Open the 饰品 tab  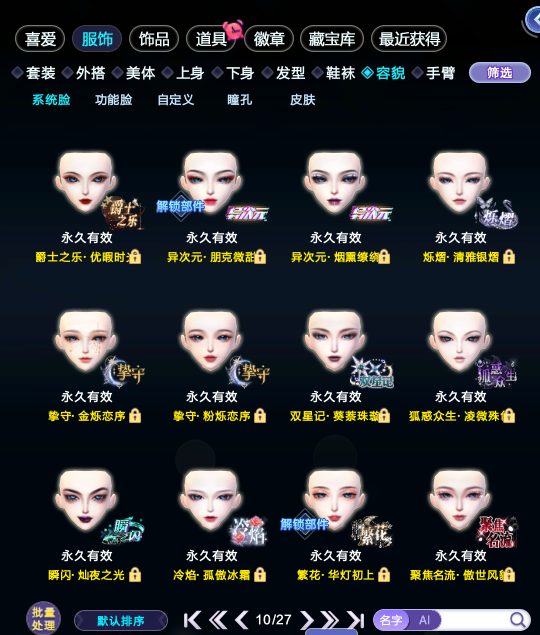[x=154, y=39]
